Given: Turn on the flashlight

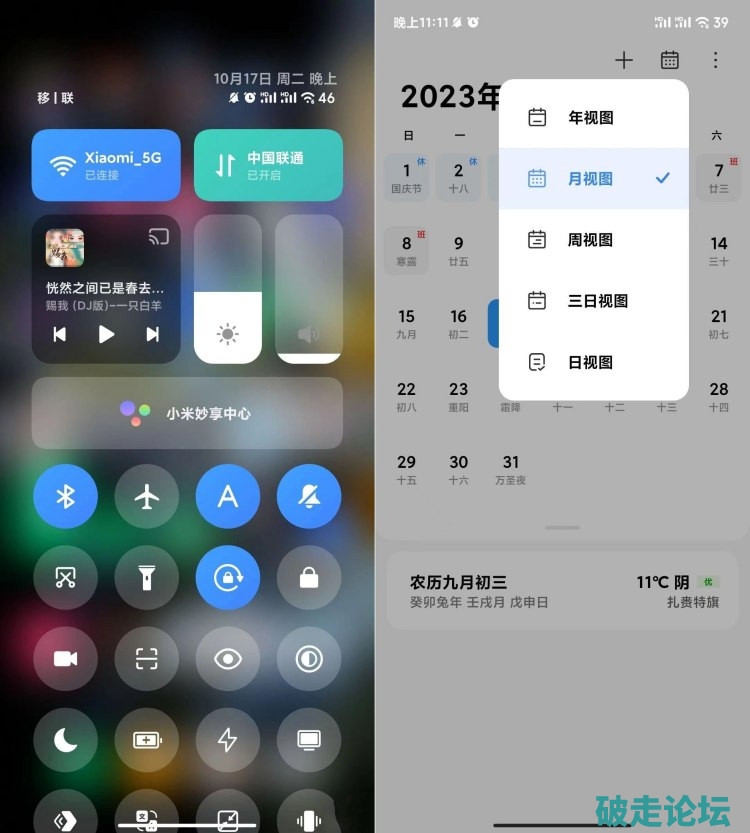Looking at the screenshot, I should pos(147,577).
